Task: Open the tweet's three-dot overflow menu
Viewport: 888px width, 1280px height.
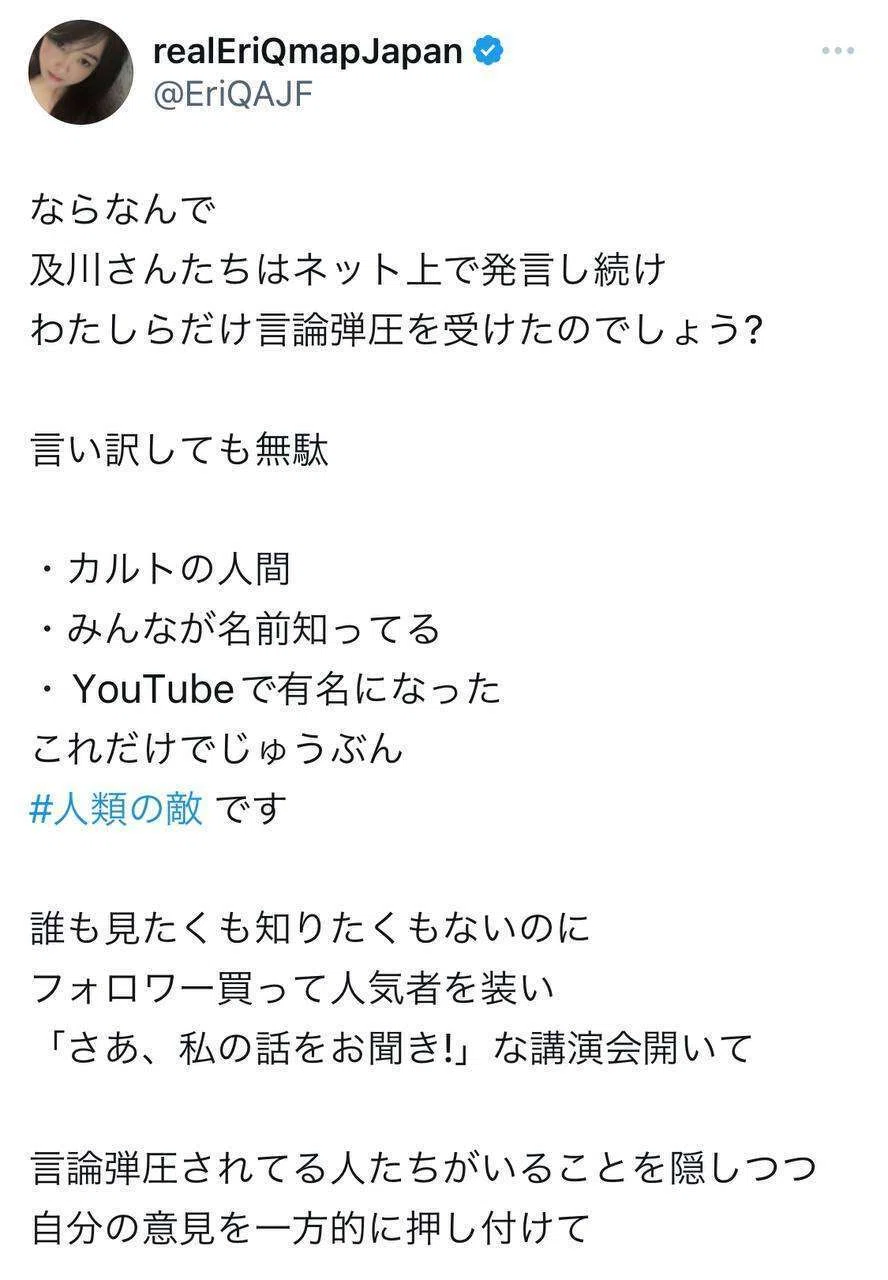Action: tap(838, 51)
